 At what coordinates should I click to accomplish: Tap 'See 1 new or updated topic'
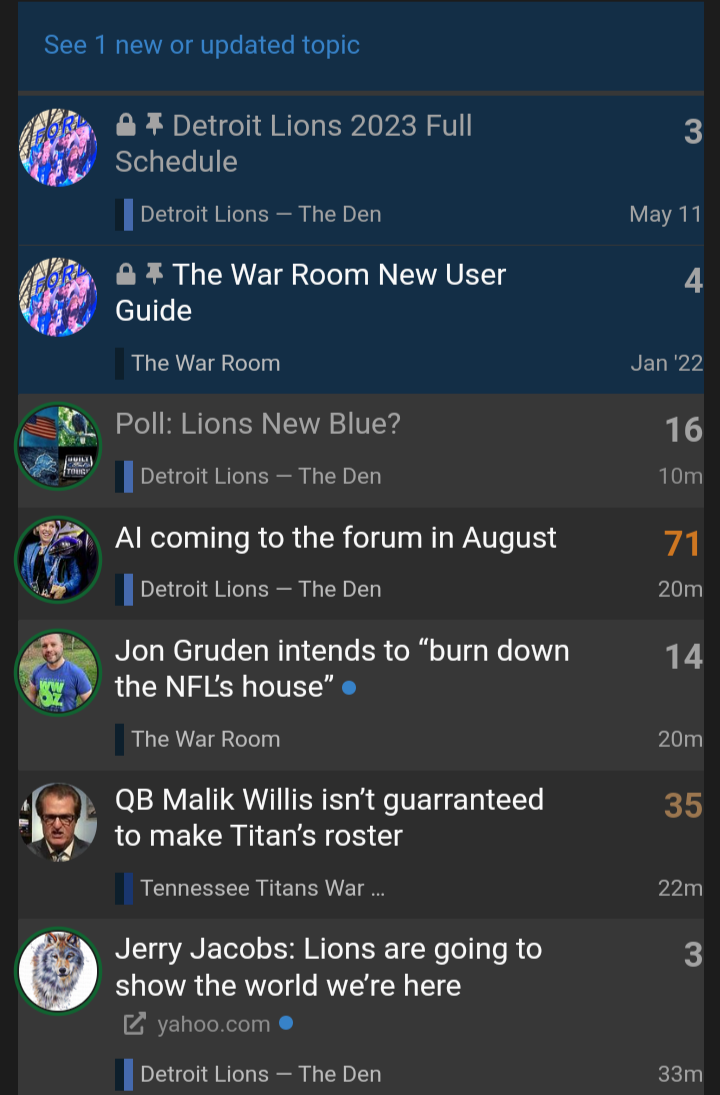coord(202,45)
